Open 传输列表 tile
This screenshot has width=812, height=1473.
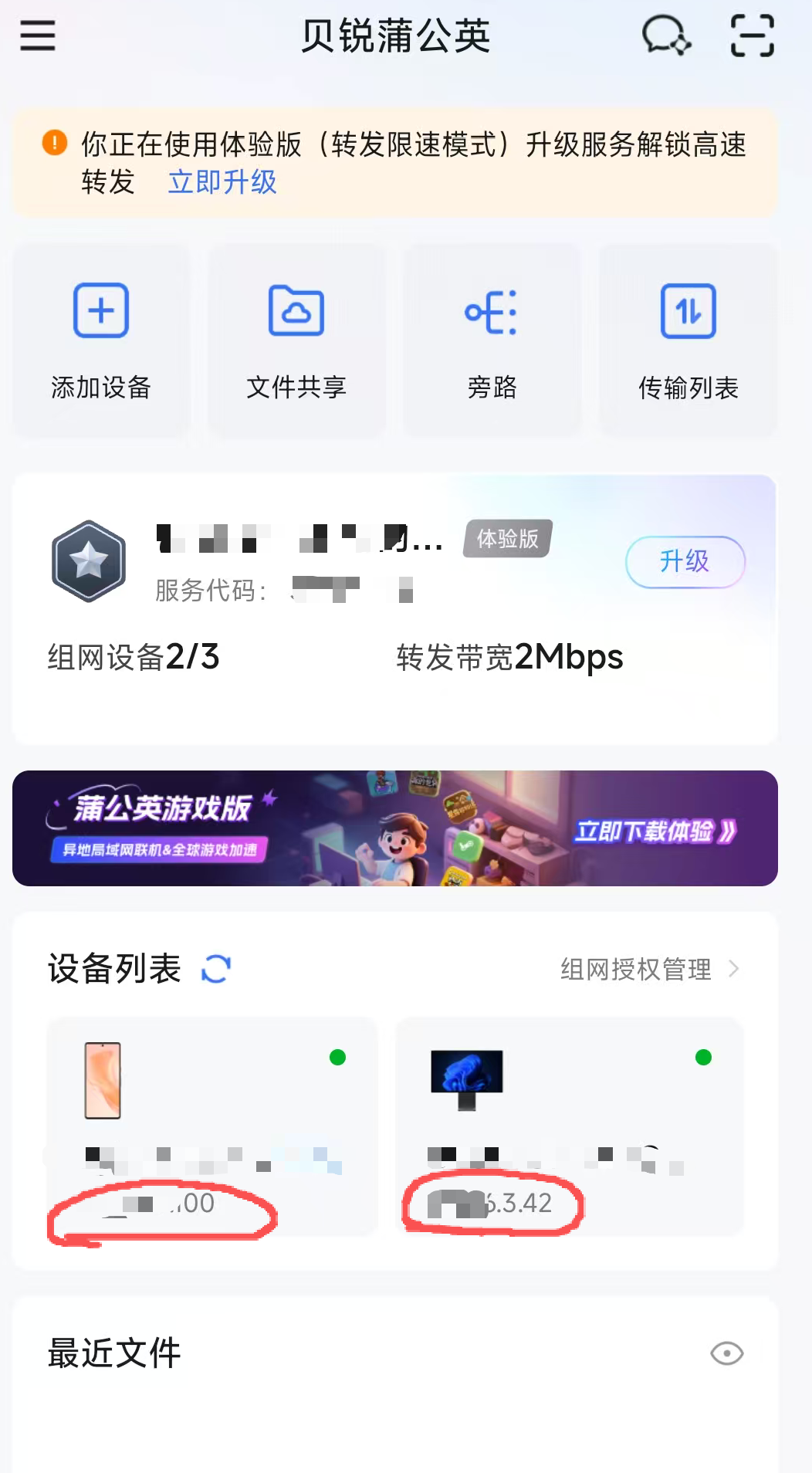tap(689, 340)
